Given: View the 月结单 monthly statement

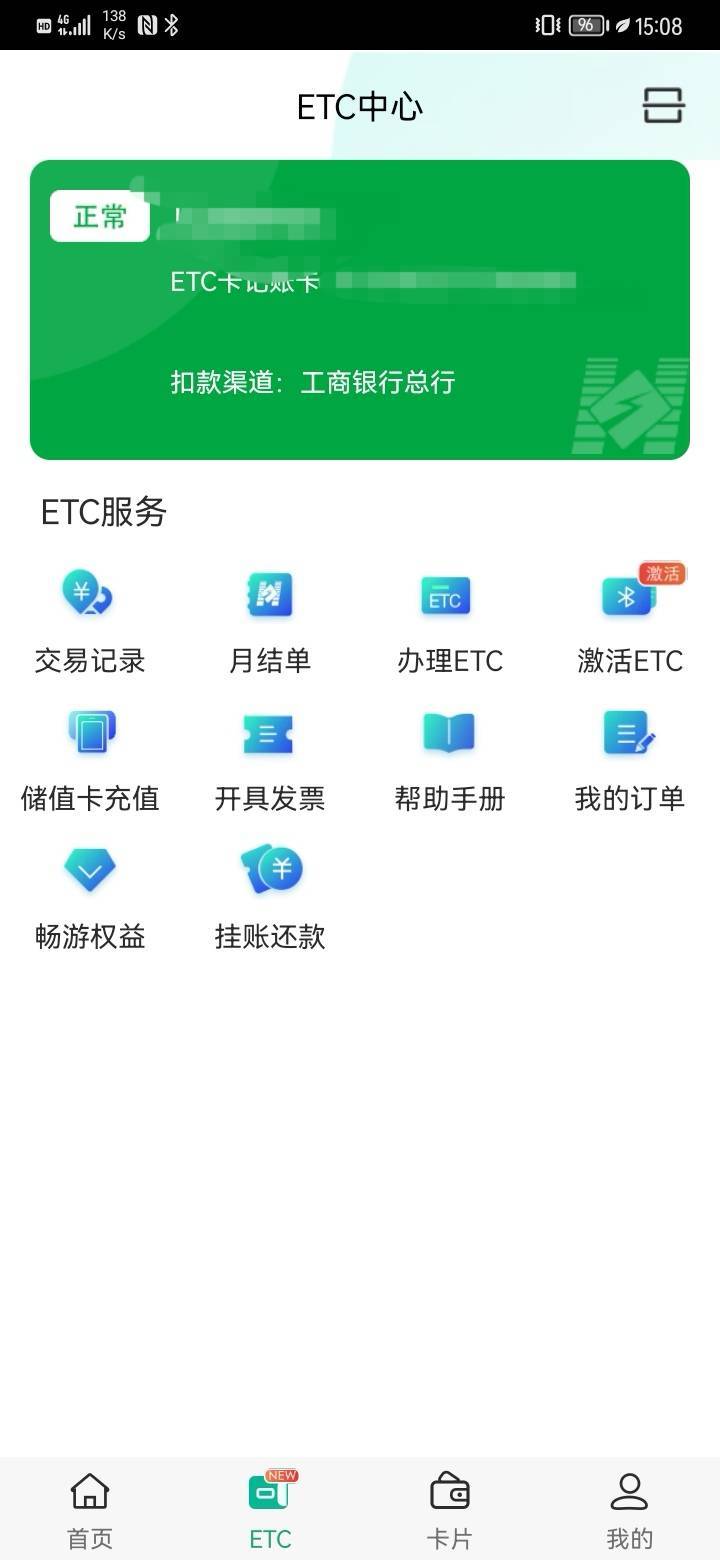Looking at the screenshot, I should (270, 622).
